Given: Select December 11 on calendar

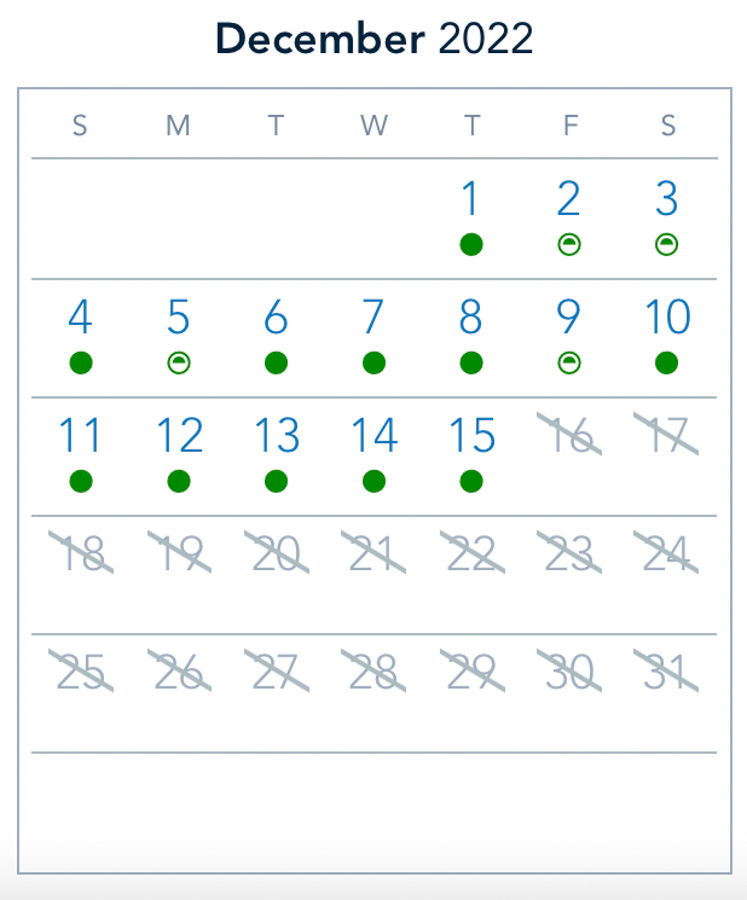Looking at the screenshot, I should tap(80, 437).
